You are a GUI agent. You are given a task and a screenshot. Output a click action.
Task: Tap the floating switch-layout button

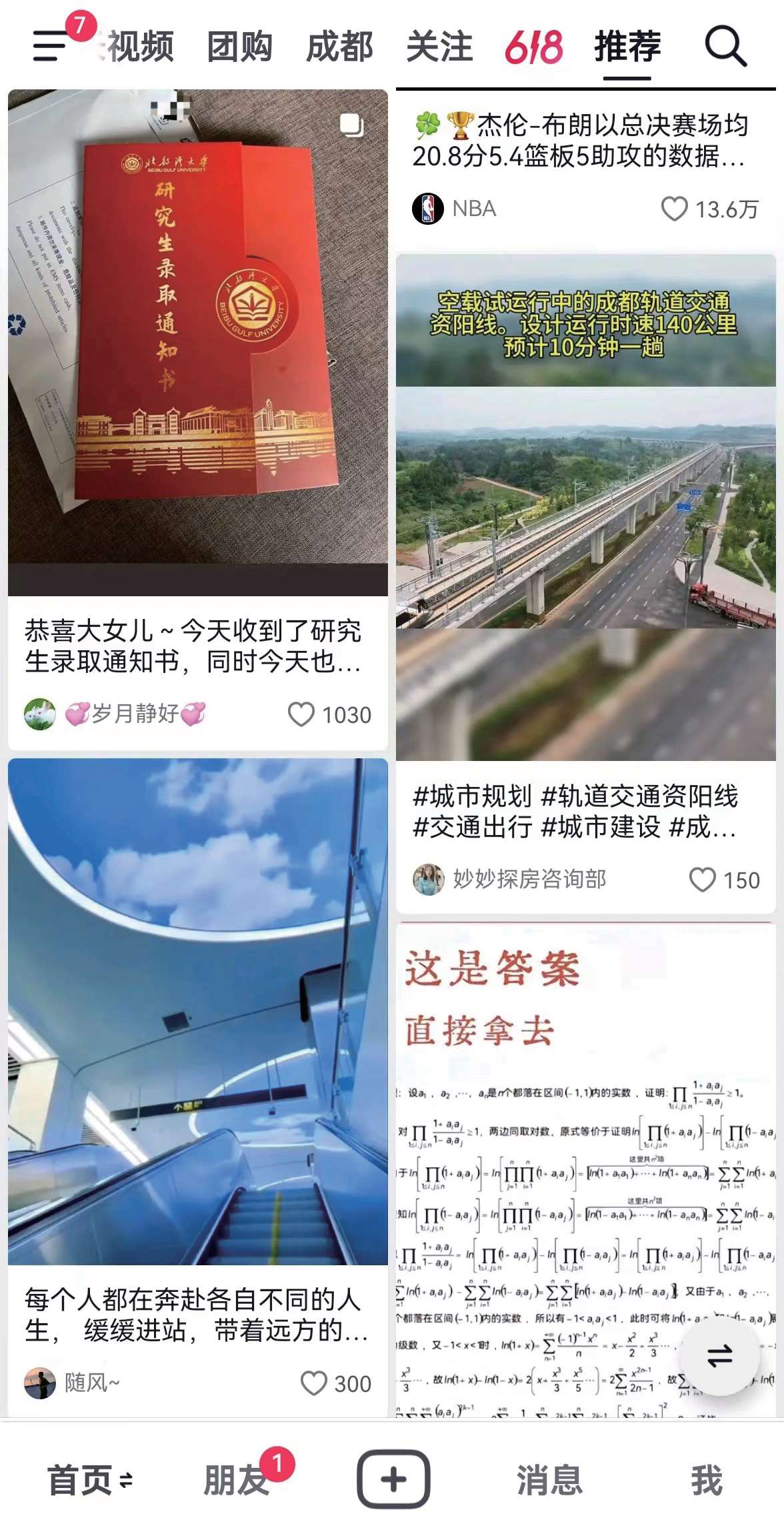pos(719,1356)
